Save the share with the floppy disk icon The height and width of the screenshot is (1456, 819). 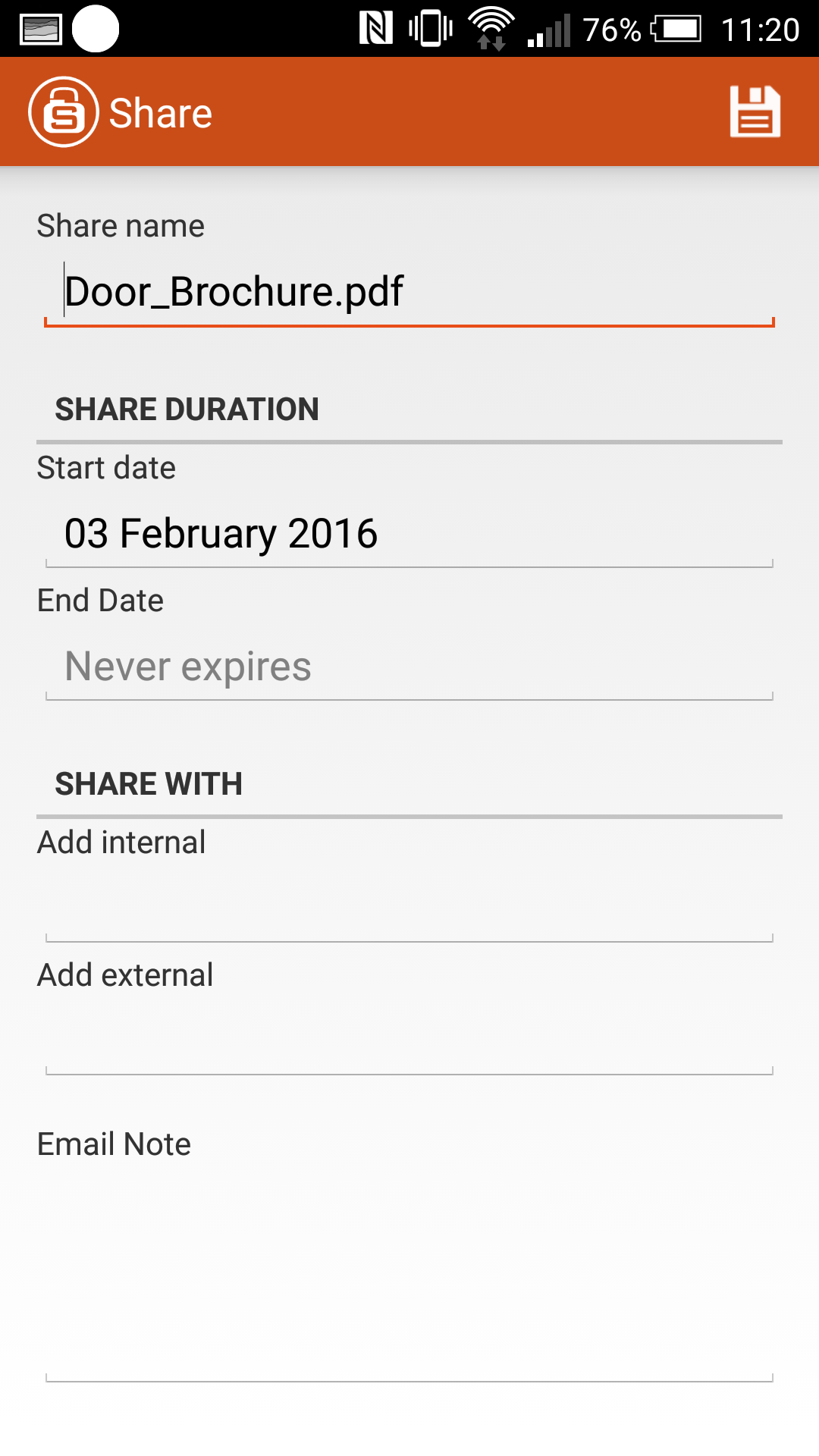(x=755, y=111)
